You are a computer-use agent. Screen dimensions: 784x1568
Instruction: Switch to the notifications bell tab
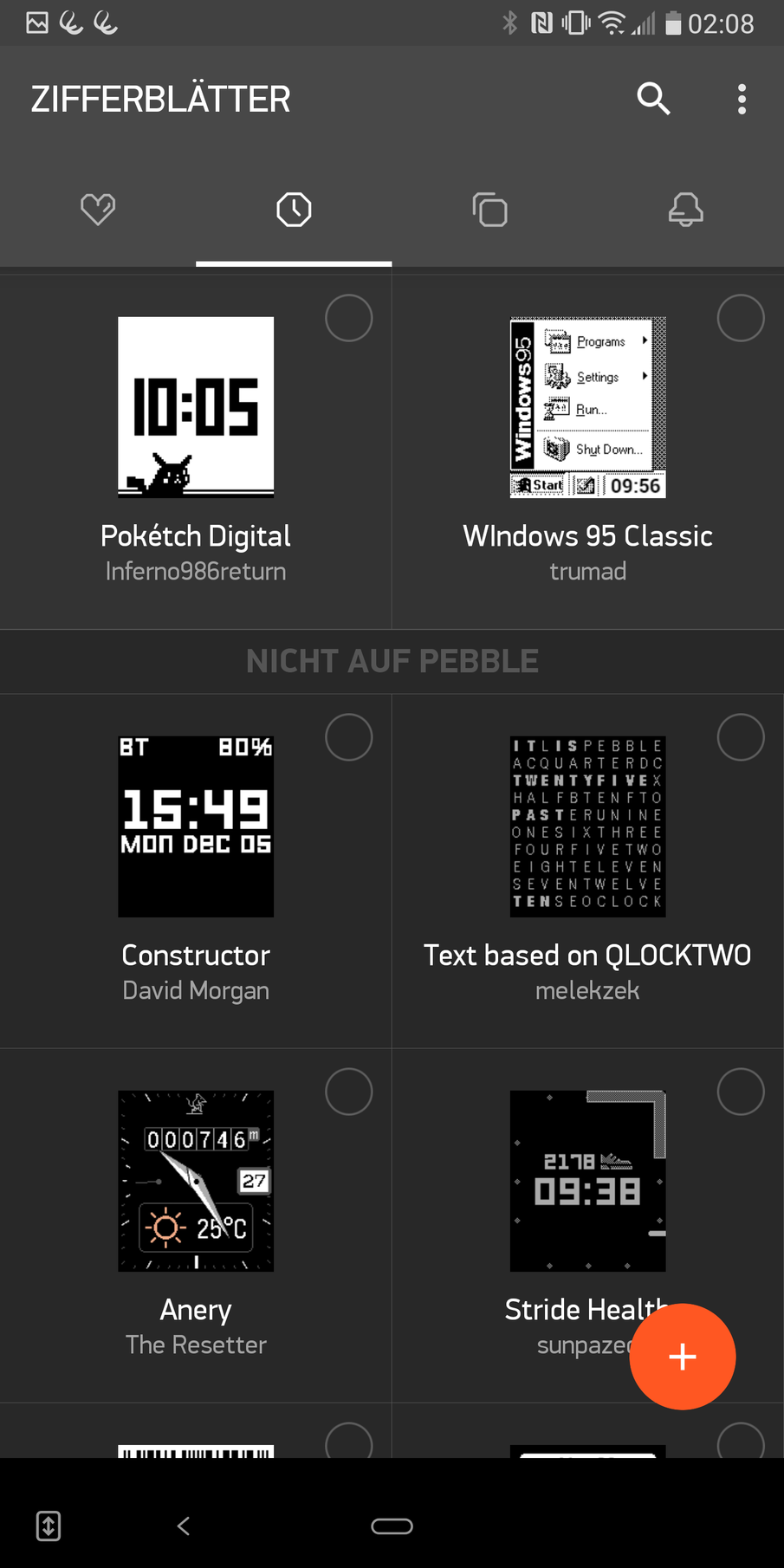[x=685, y=210]
